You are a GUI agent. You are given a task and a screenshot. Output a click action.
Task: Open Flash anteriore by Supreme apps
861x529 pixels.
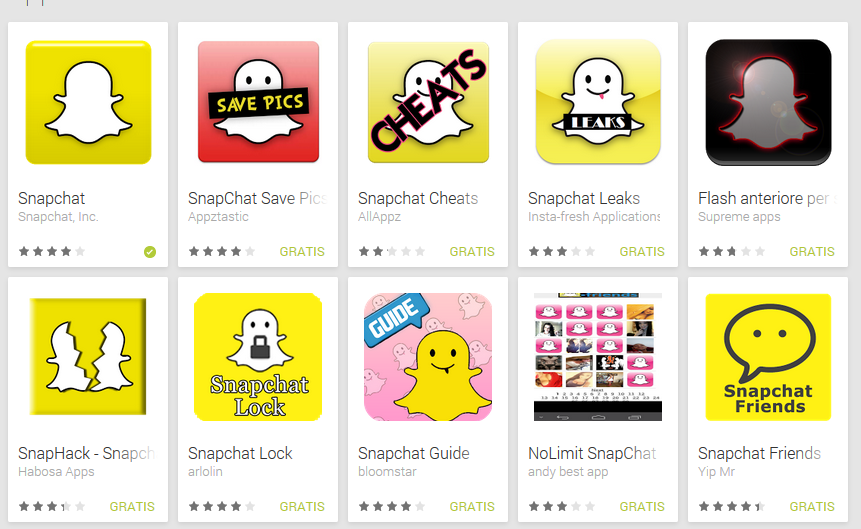[x=768, y=103]
